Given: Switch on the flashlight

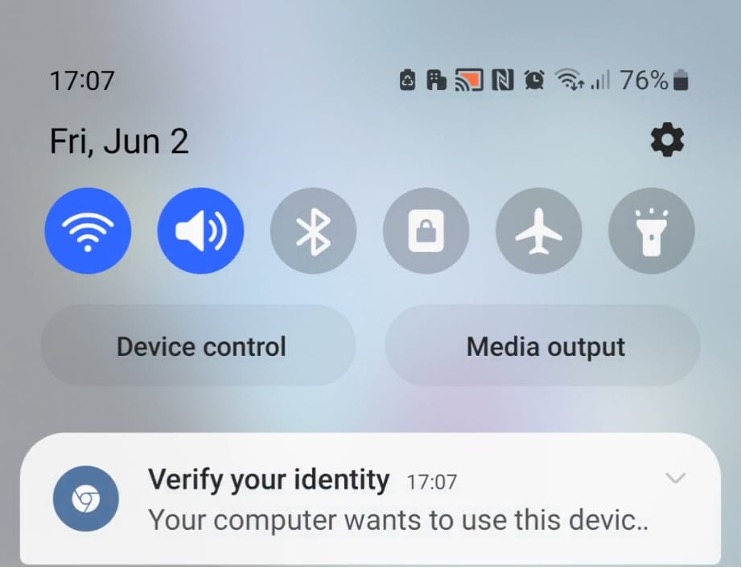Looking at the screenshot, I should (651, 231).
